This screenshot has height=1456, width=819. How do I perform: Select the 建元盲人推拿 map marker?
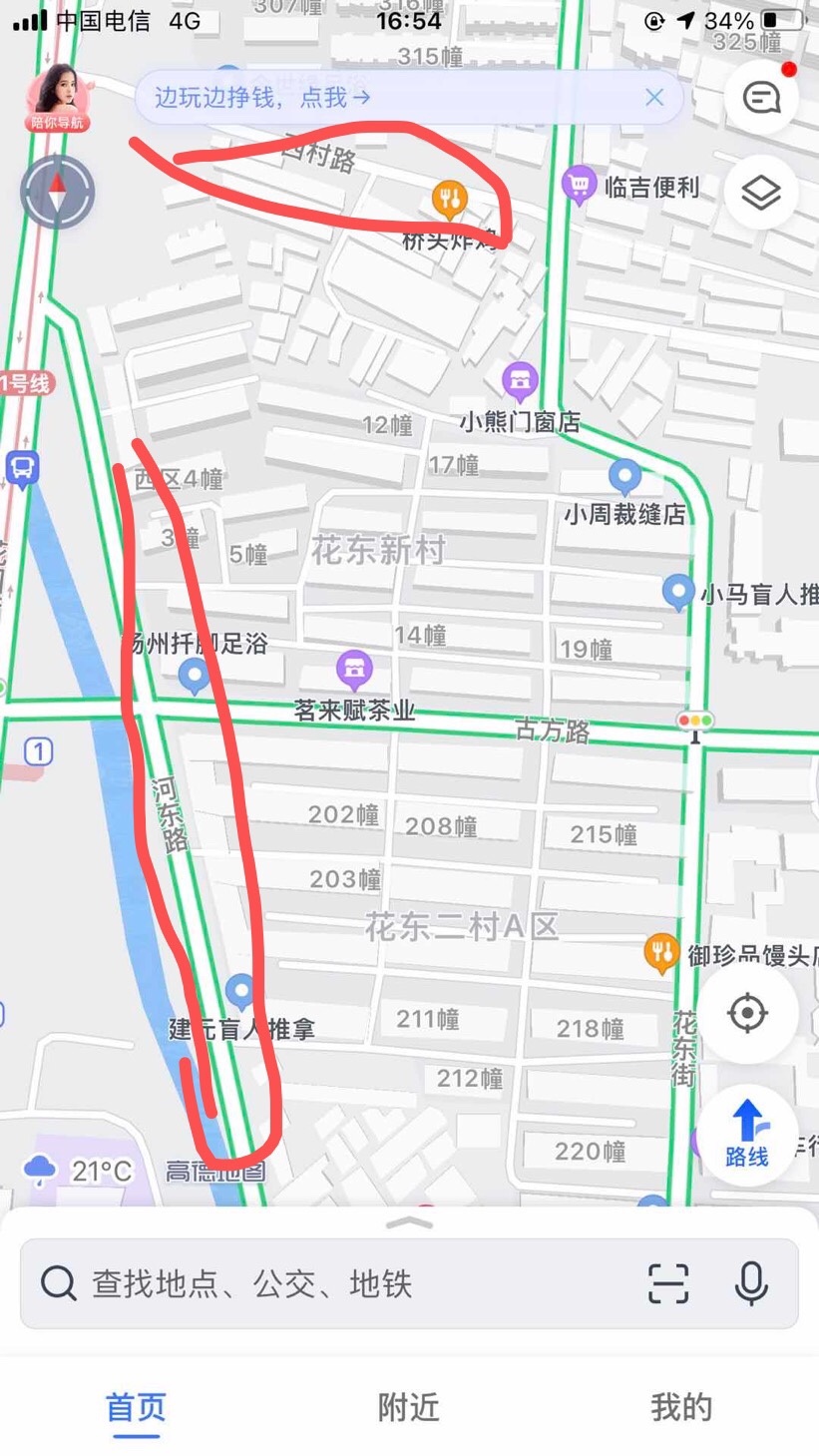coord(239,992)
